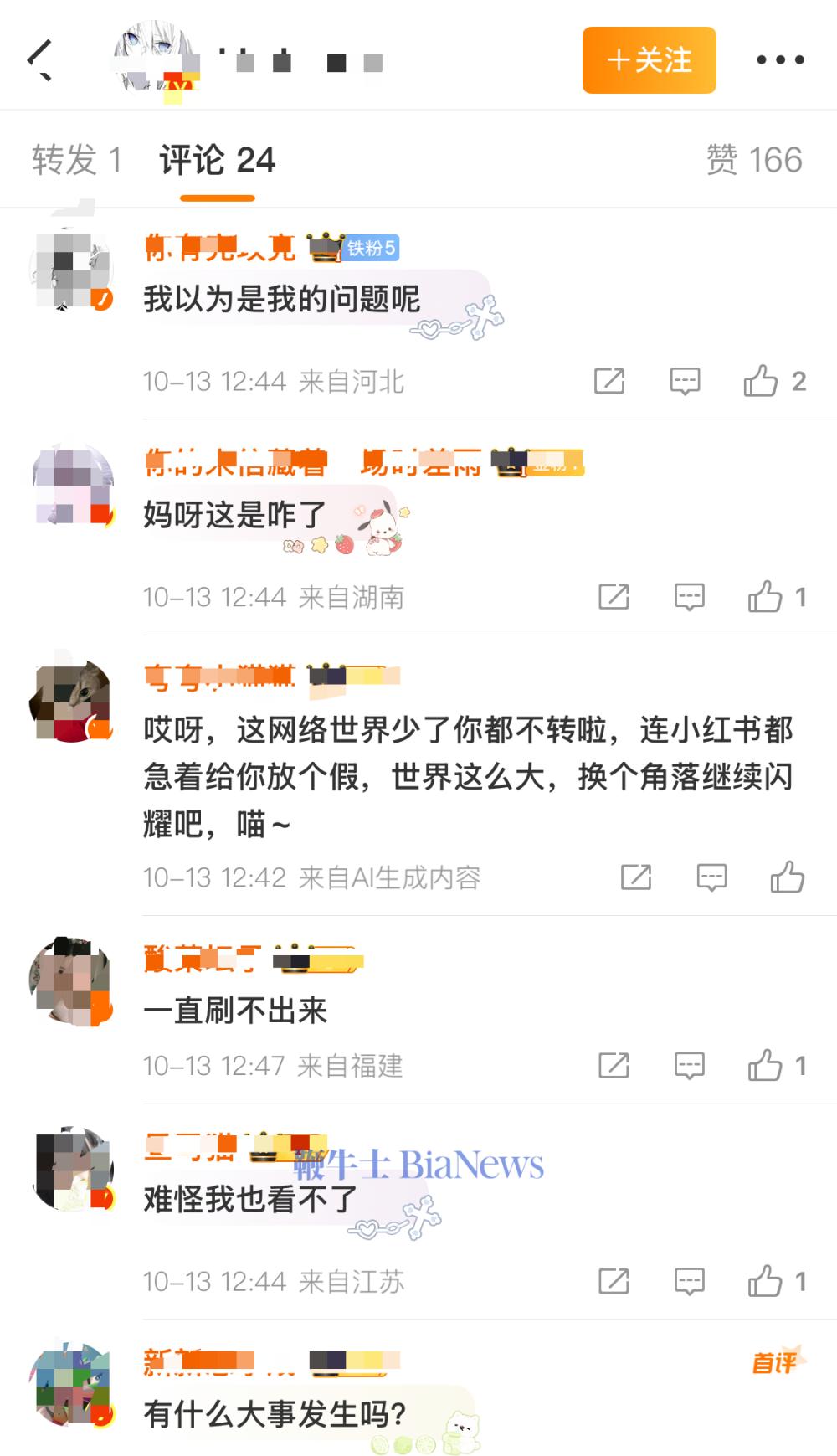Like the AI生成内容 comment
This screenshot has height=1456, width=837.
coord(787,877)
